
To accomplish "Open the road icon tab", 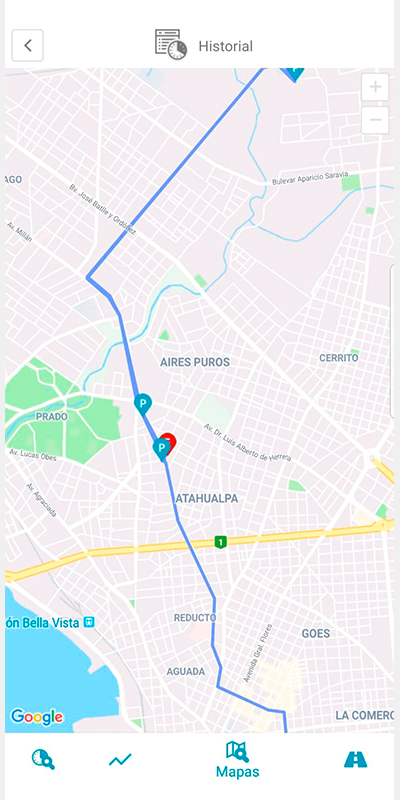I will [355, 760].
